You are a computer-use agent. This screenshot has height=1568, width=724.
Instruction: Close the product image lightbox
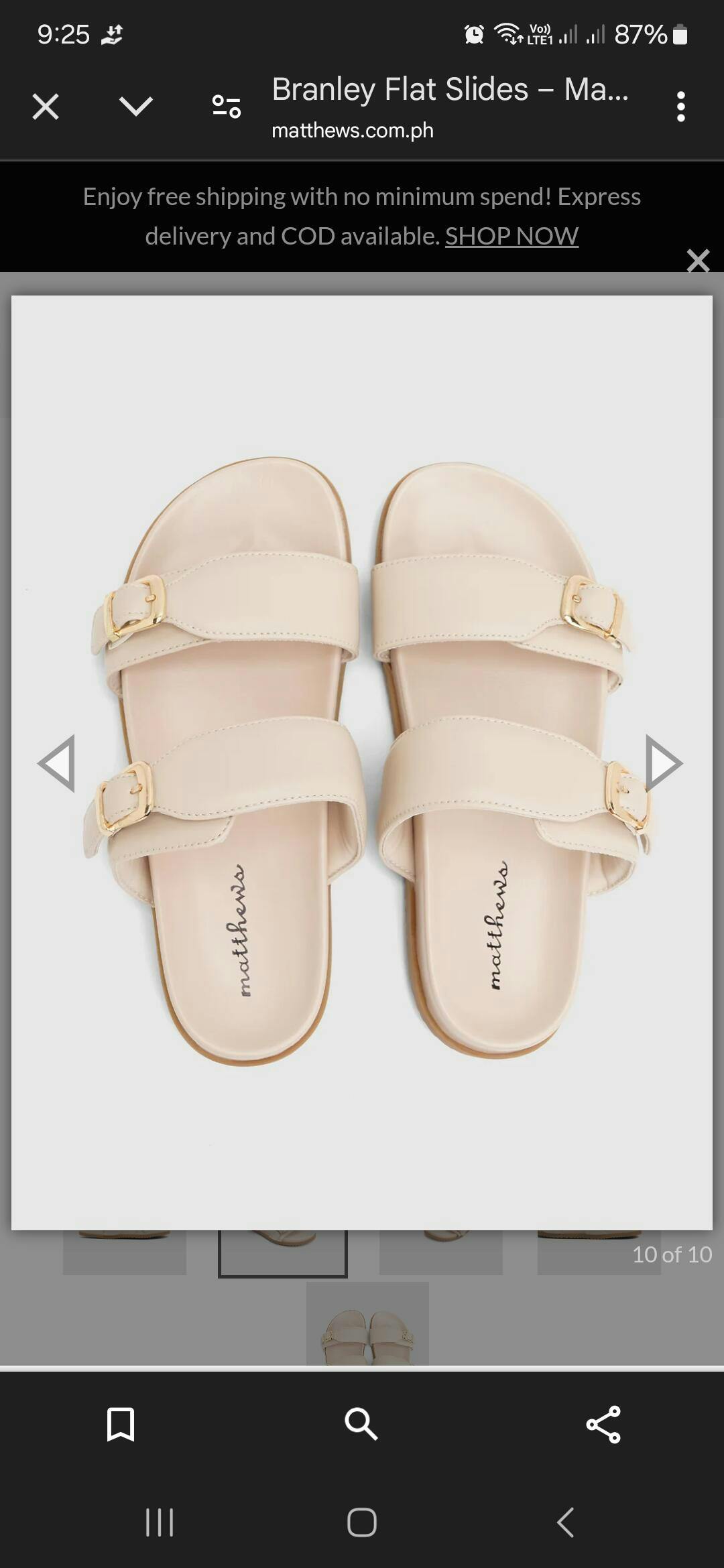click(x=698, y=261)
